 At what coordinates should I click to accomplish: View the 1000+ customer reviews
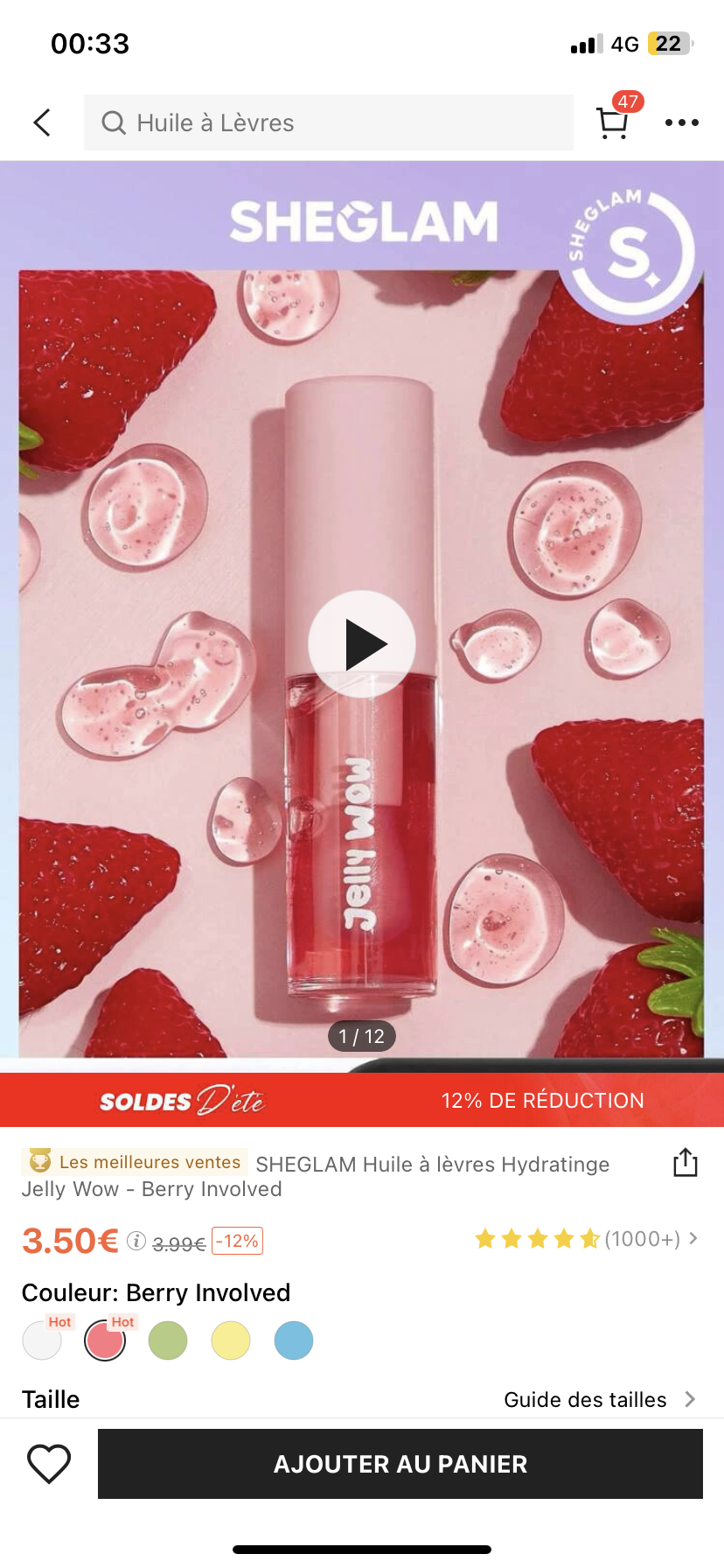point(586,1239)
